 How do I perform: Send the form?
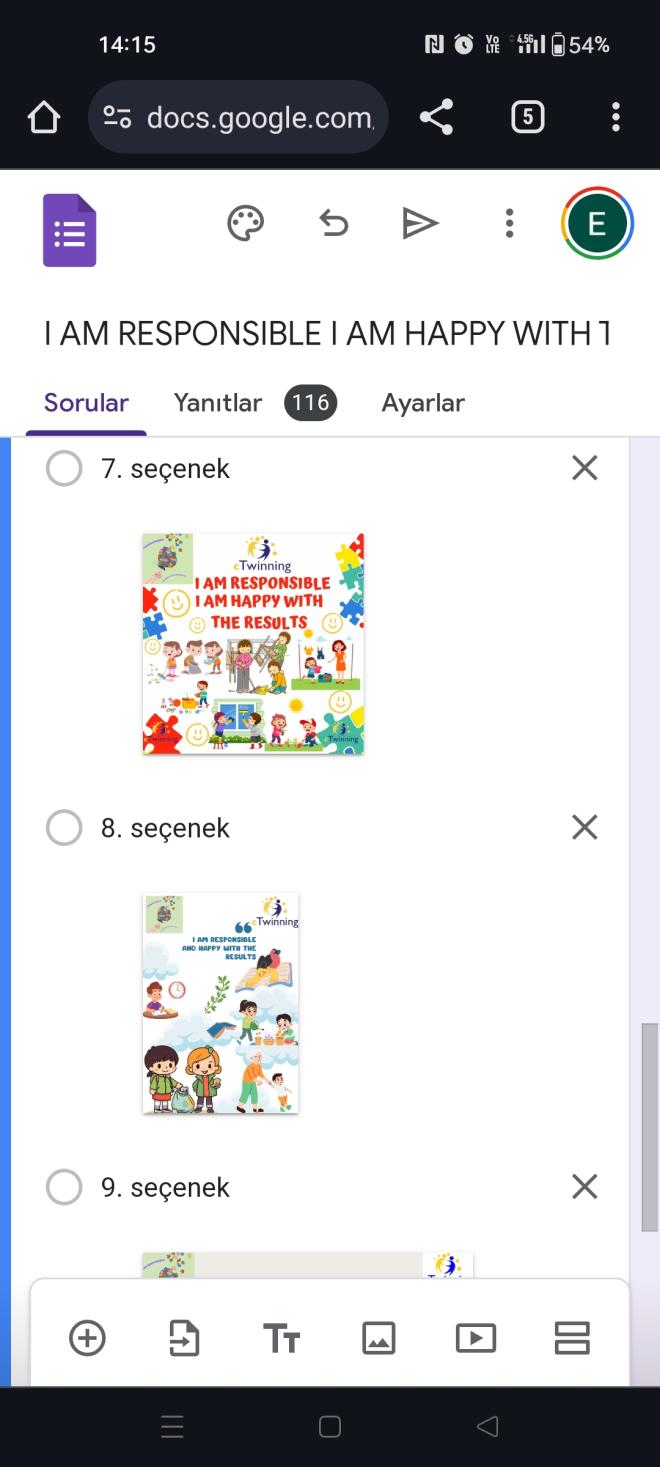(420, 224)
